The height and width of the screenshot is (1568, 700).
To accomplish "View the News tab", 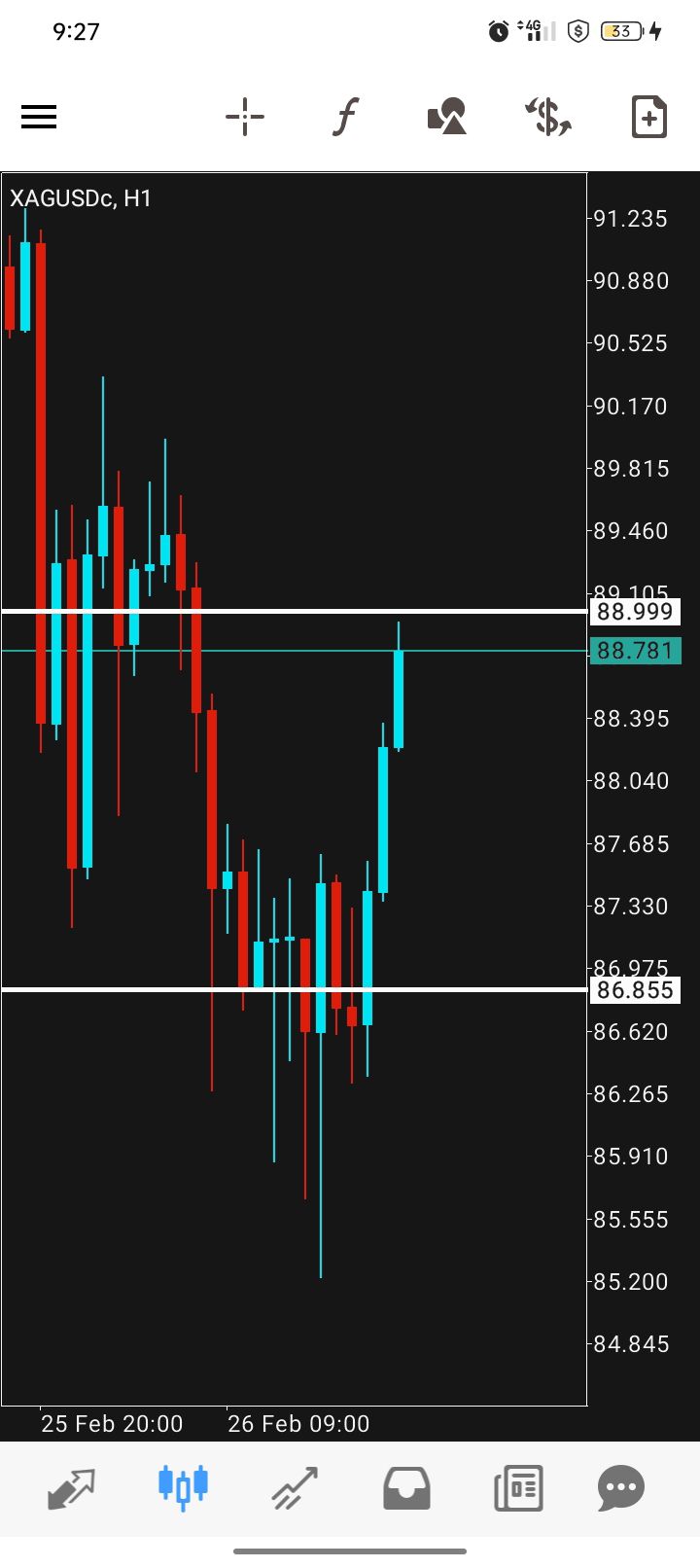I will tap(518, 1487).
